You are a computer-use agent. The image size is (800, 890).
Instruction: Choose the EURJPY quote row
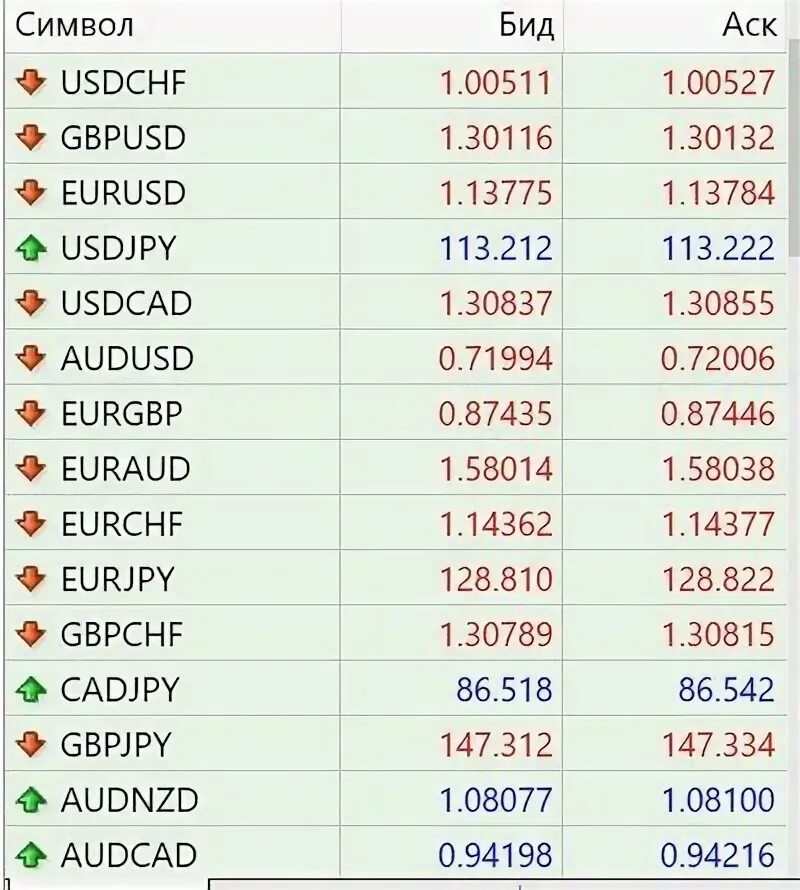click(117, 578)
